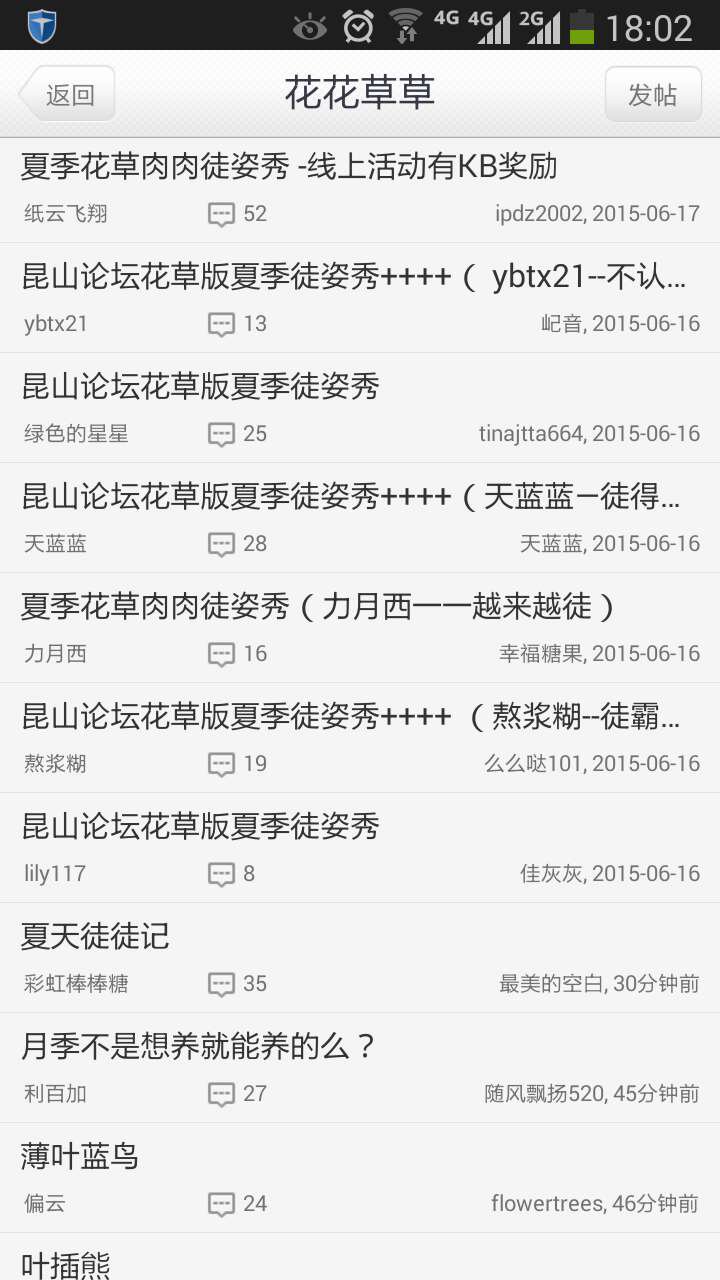Read the post 月季不是想养就能养的么？
The width and height of the screenshot is (720, 1280).
coord(360,1068)
